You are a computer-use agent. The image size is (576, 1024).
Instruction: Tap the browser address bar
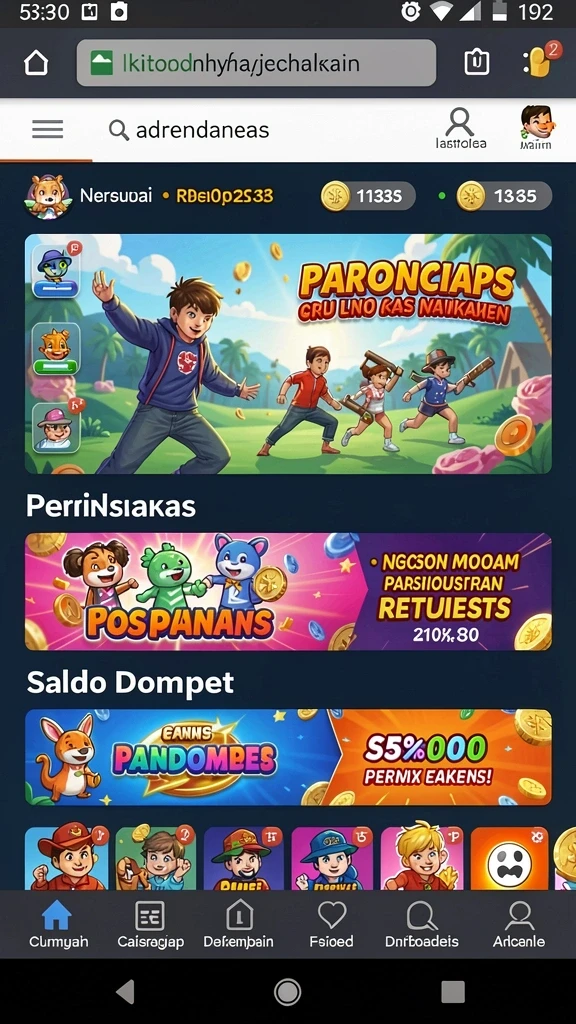[256, 63]
